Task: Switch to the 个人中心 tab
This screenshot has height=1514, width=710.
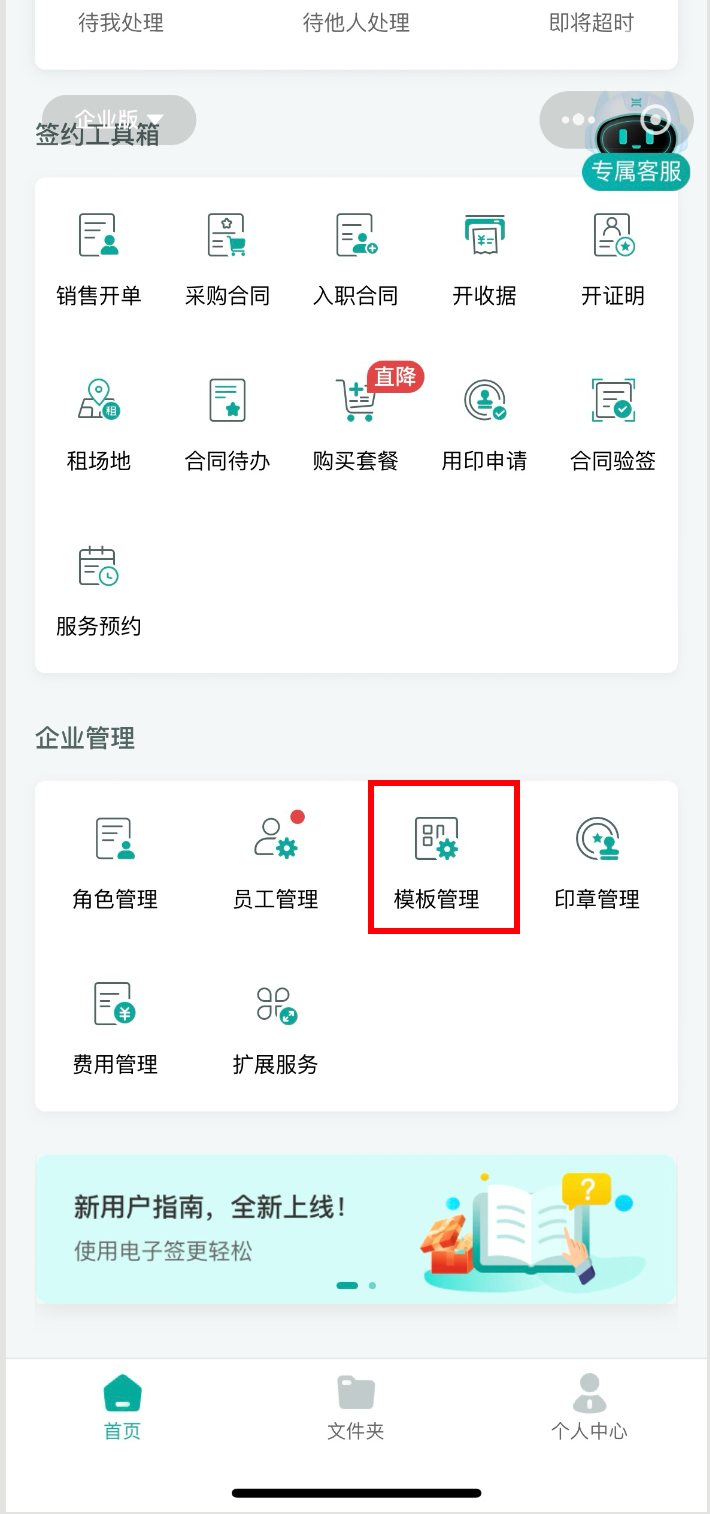Action: [589, 1408]
